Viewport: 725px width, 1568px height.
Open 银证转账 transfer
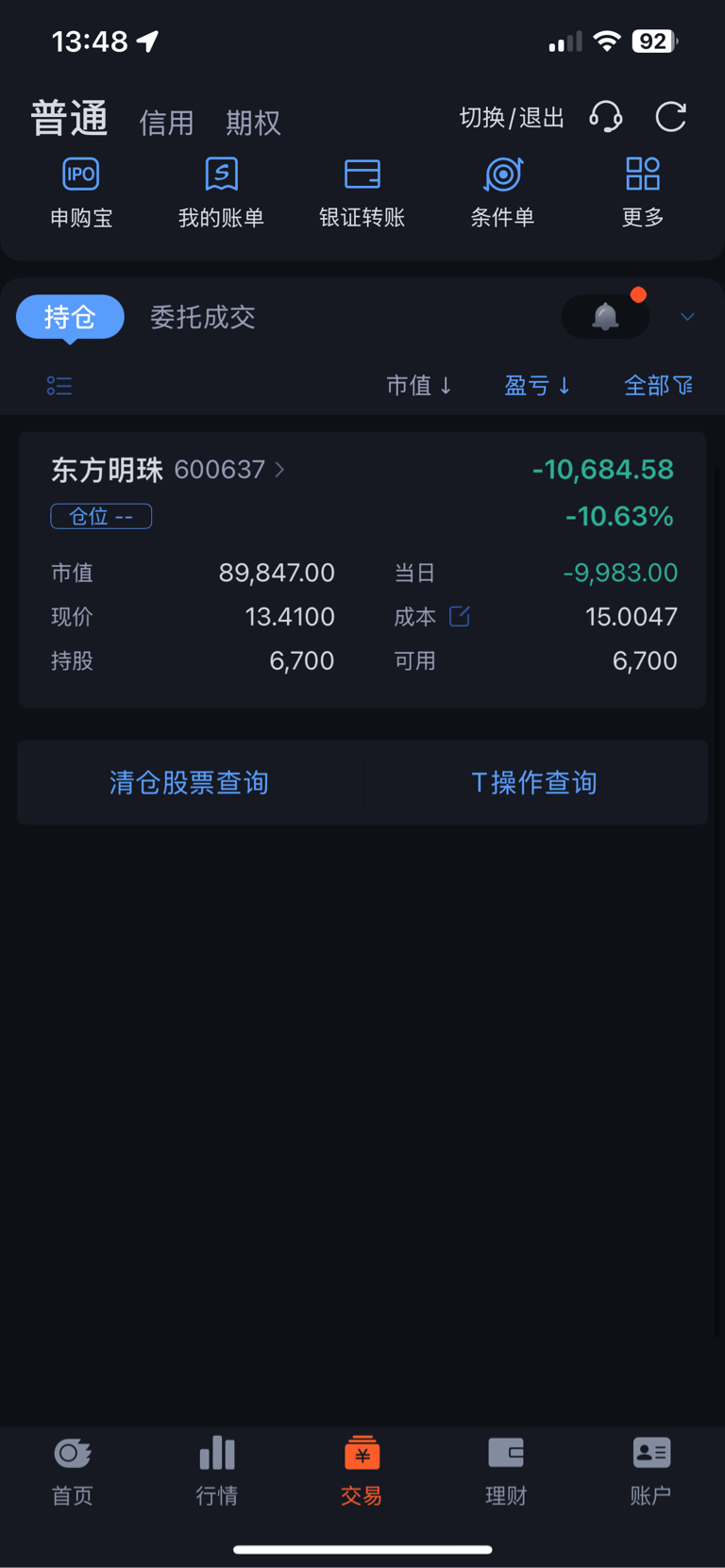(x=362, y=192)
